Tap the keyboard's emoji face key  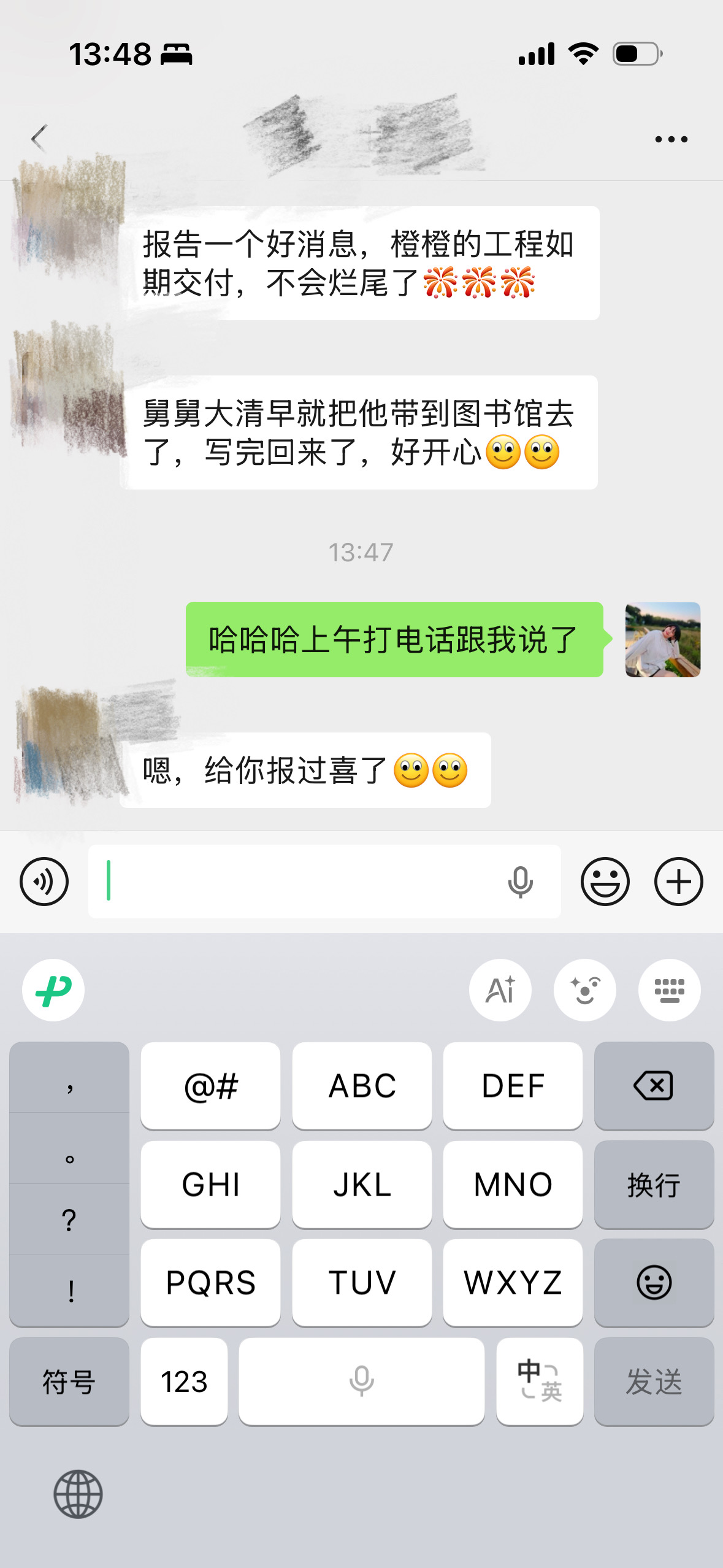pos(654,1282)
